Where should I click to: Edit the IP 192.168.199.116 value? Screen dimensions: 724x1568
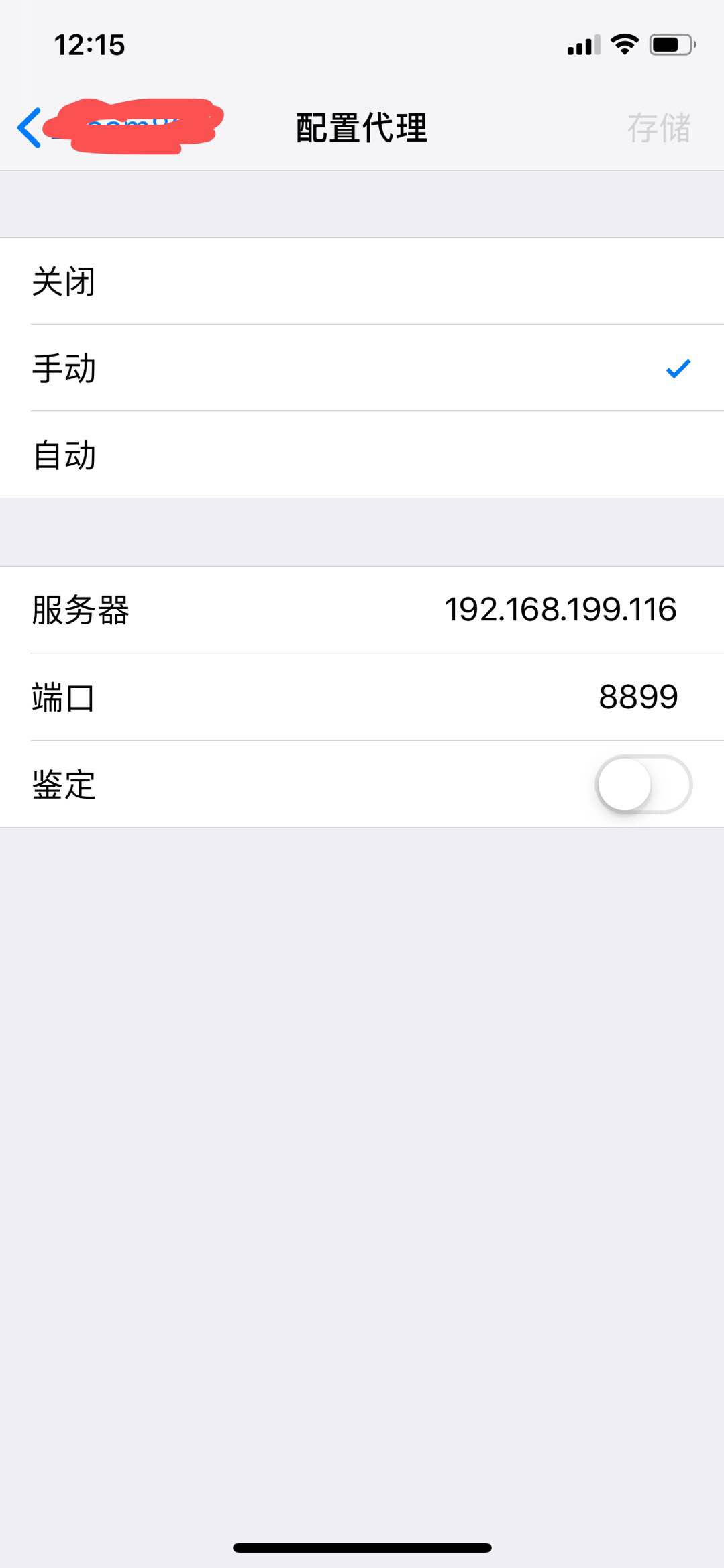(561, 609)
